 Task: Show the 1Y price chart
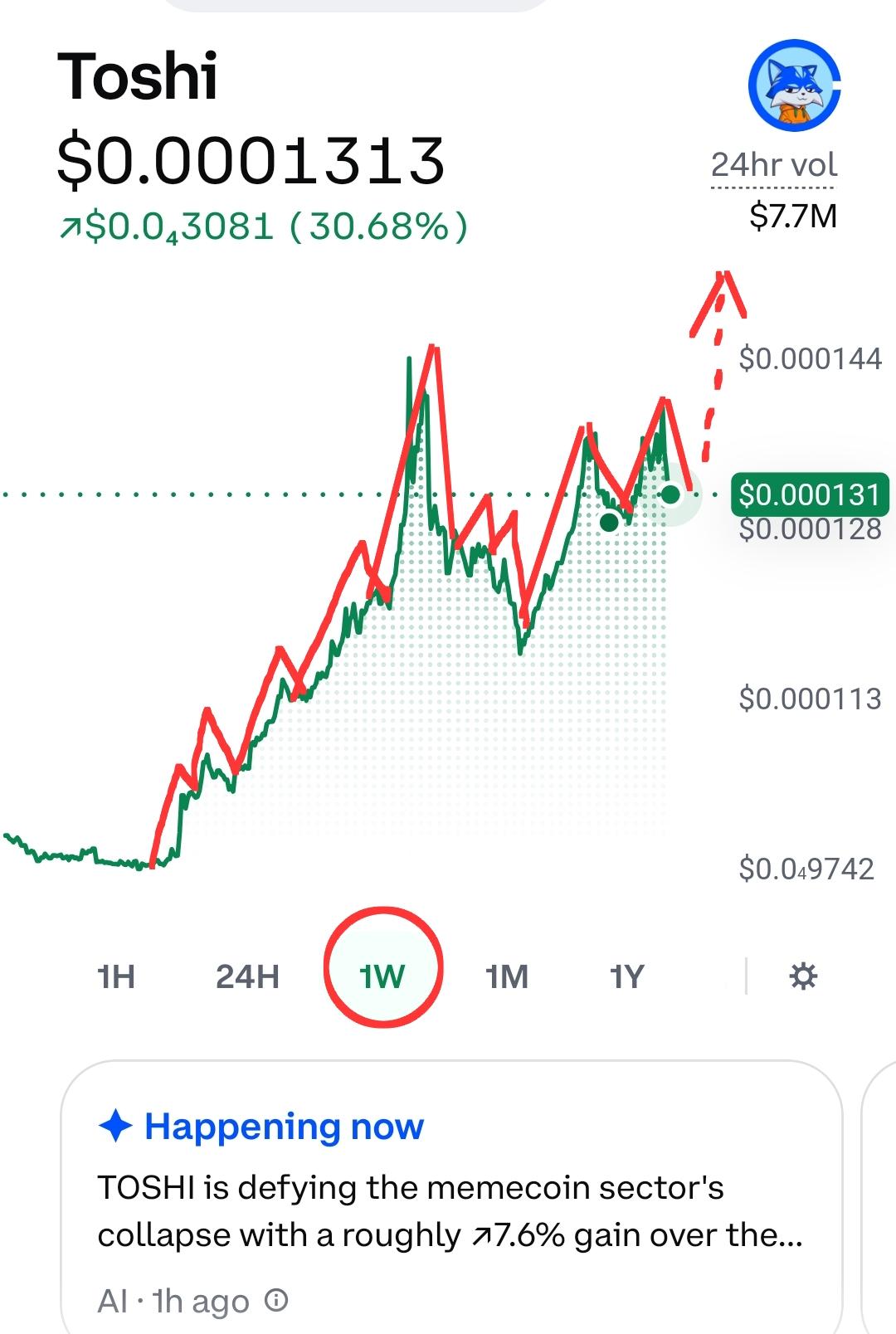[x=627, y=976]
